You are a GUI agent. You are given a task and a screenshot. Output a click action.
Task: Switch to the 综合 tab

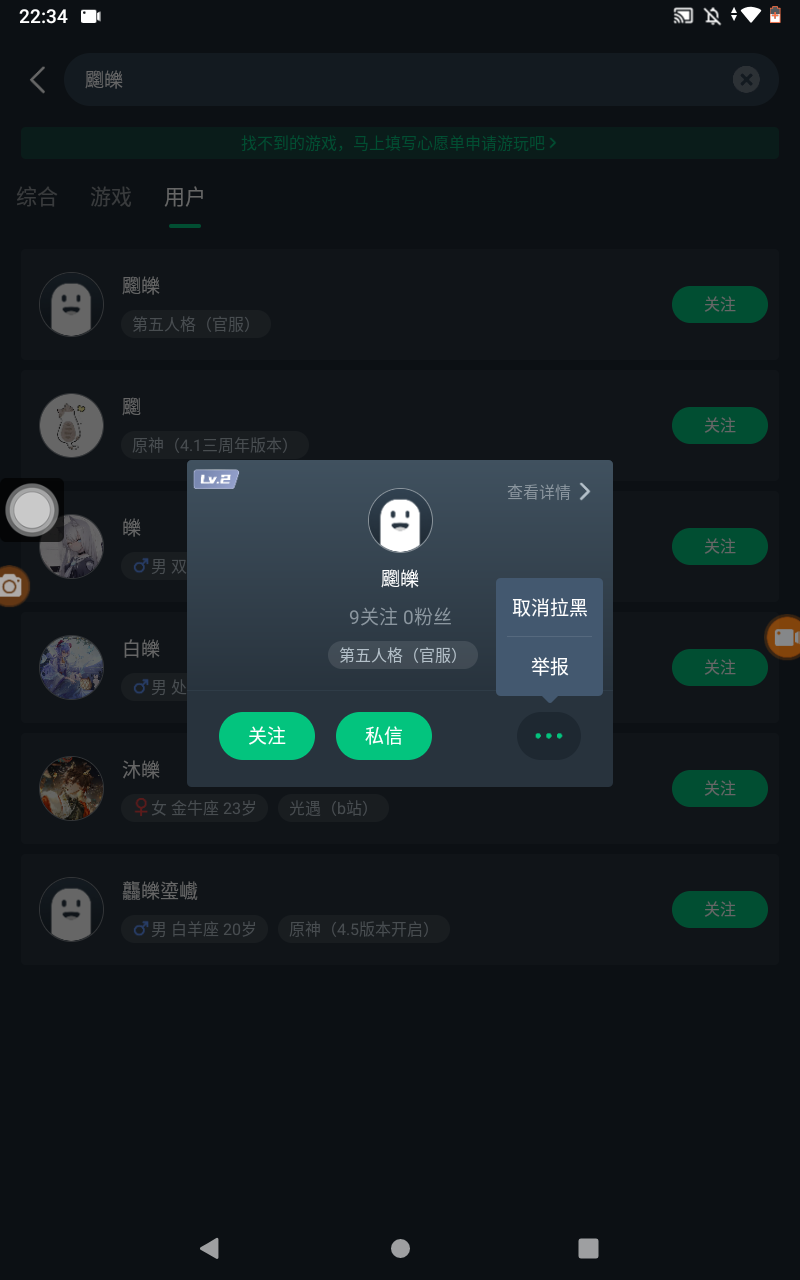[37, 197]
